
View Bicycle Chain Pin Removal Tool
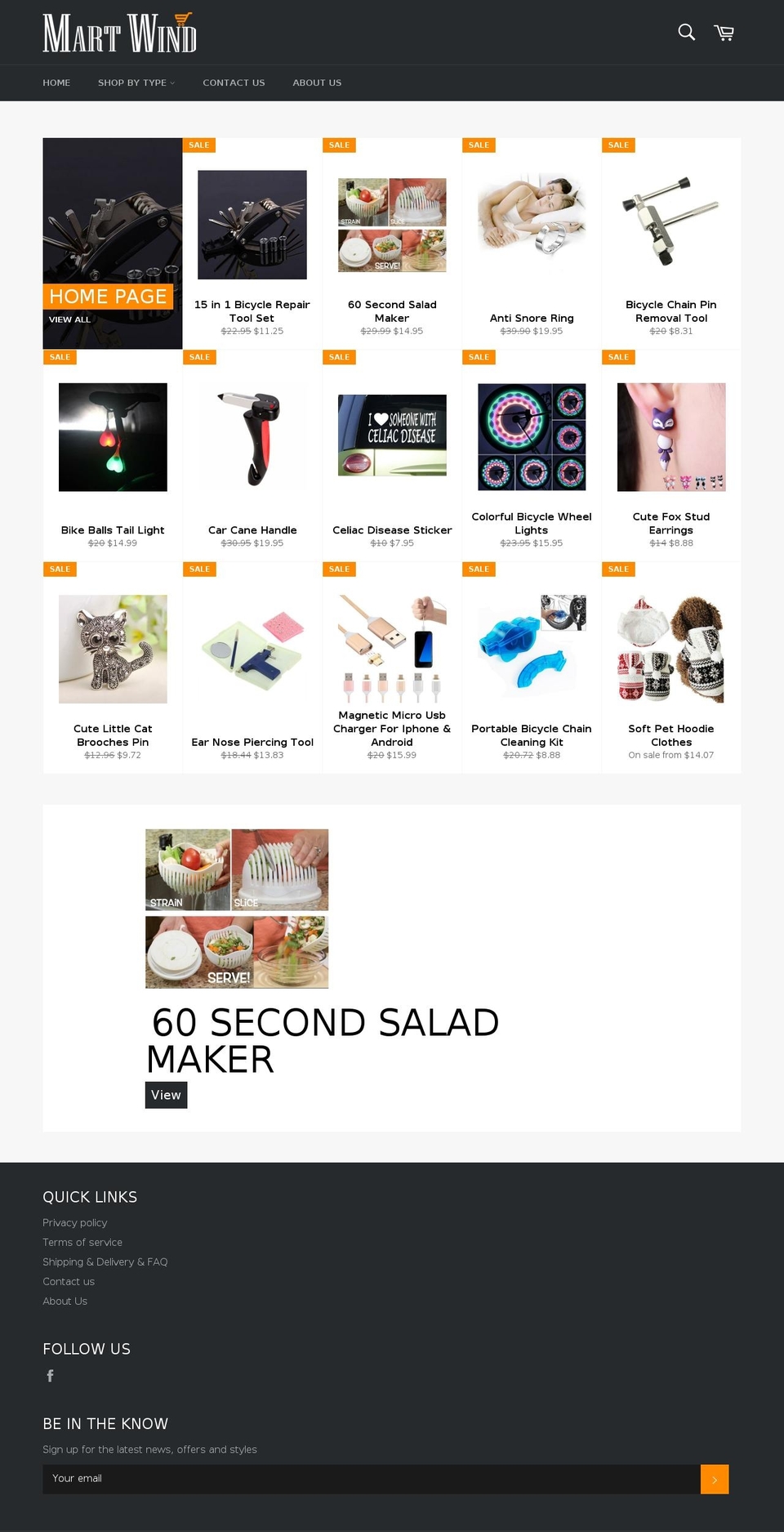coord(671,310)
